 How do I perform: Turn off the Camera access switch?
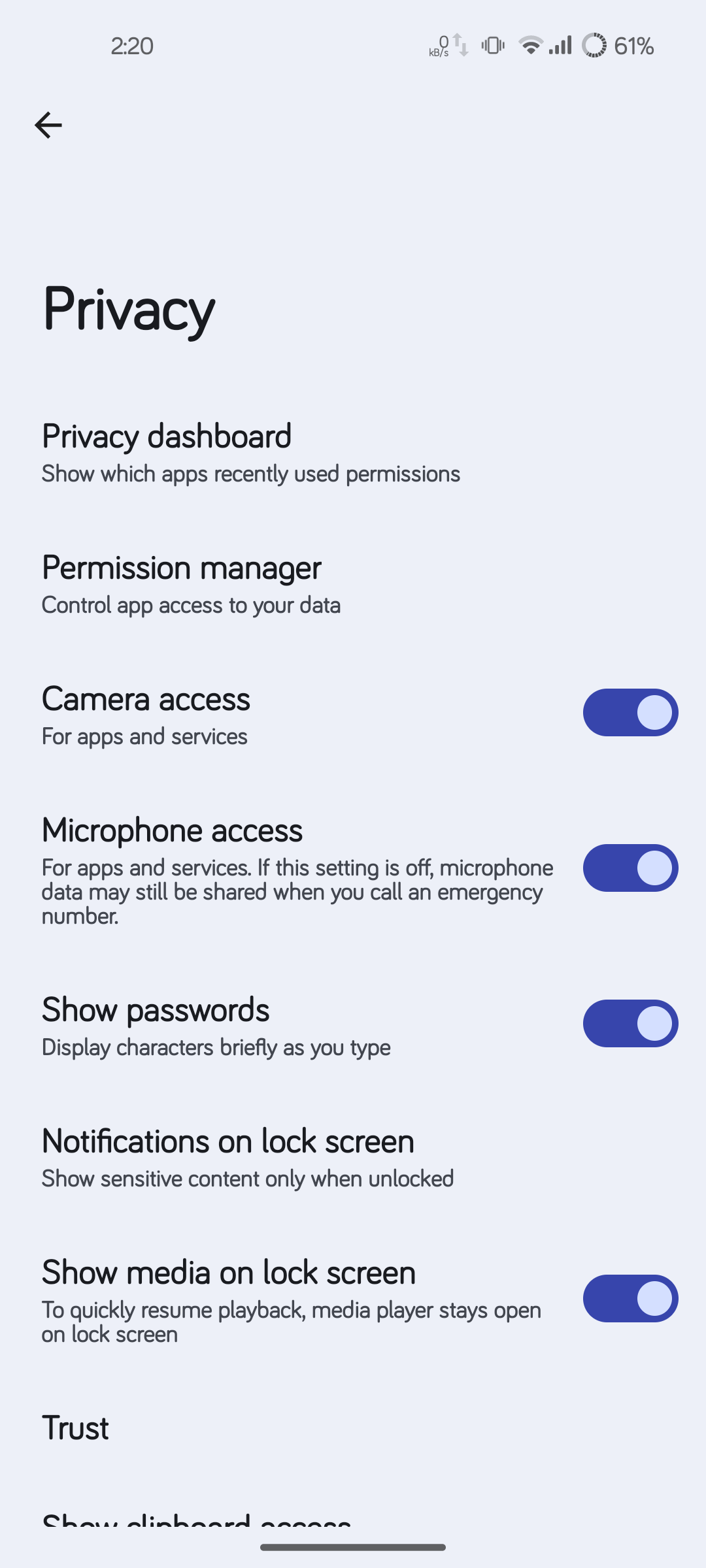pos(630,712)
